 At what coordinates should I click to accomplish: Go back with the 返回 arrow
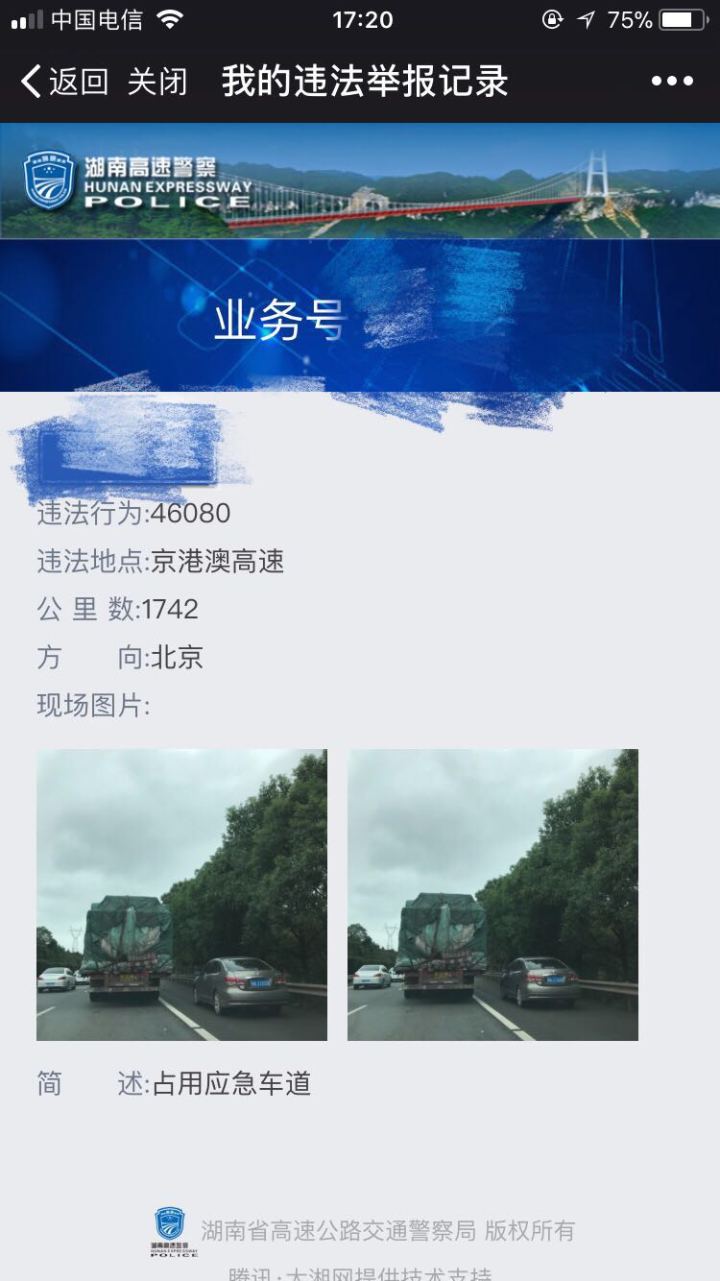tap(62, 81)
